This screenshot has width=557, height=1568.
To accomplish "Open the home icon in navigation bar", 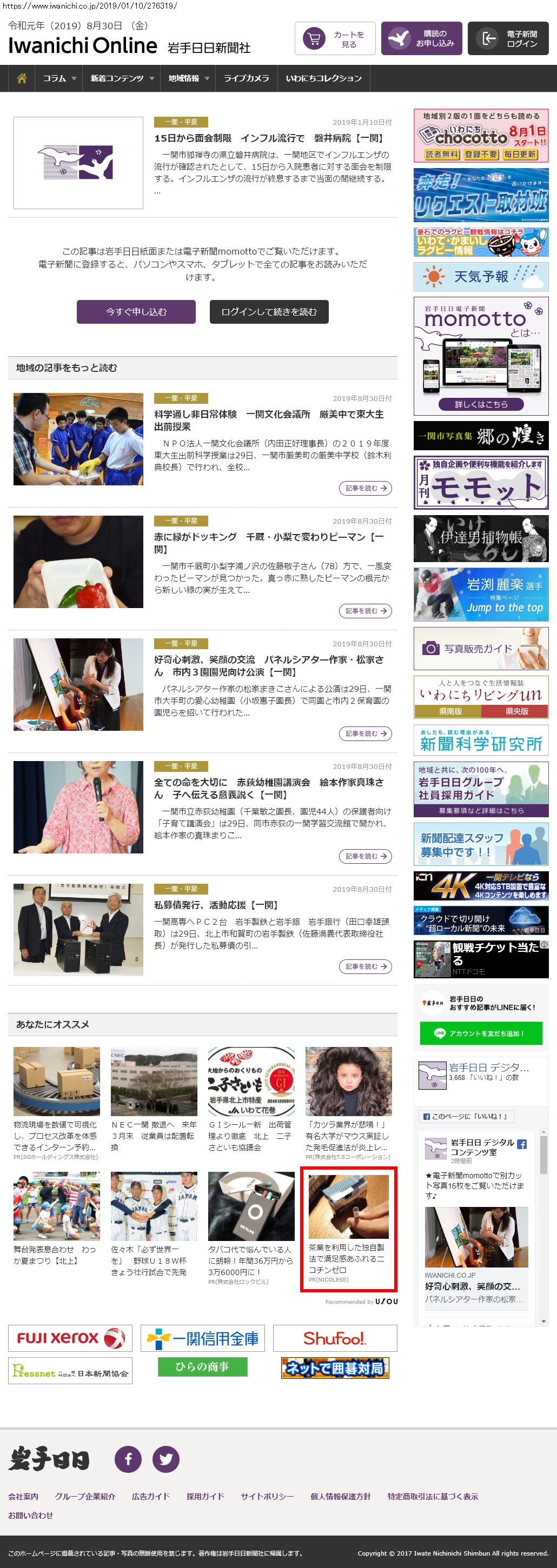I will click(22, 78).
